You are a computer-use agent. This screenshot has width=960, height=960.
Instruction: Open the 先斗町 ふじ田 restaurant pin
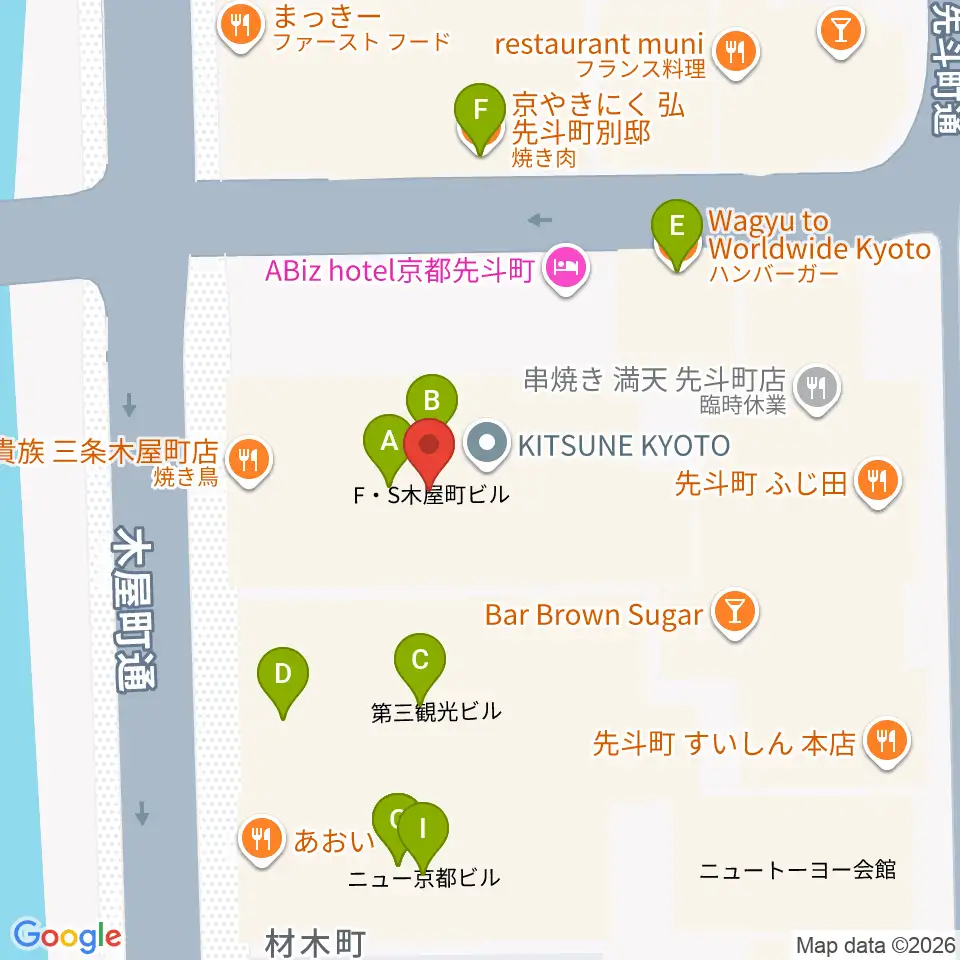click(x=877, y=482)
